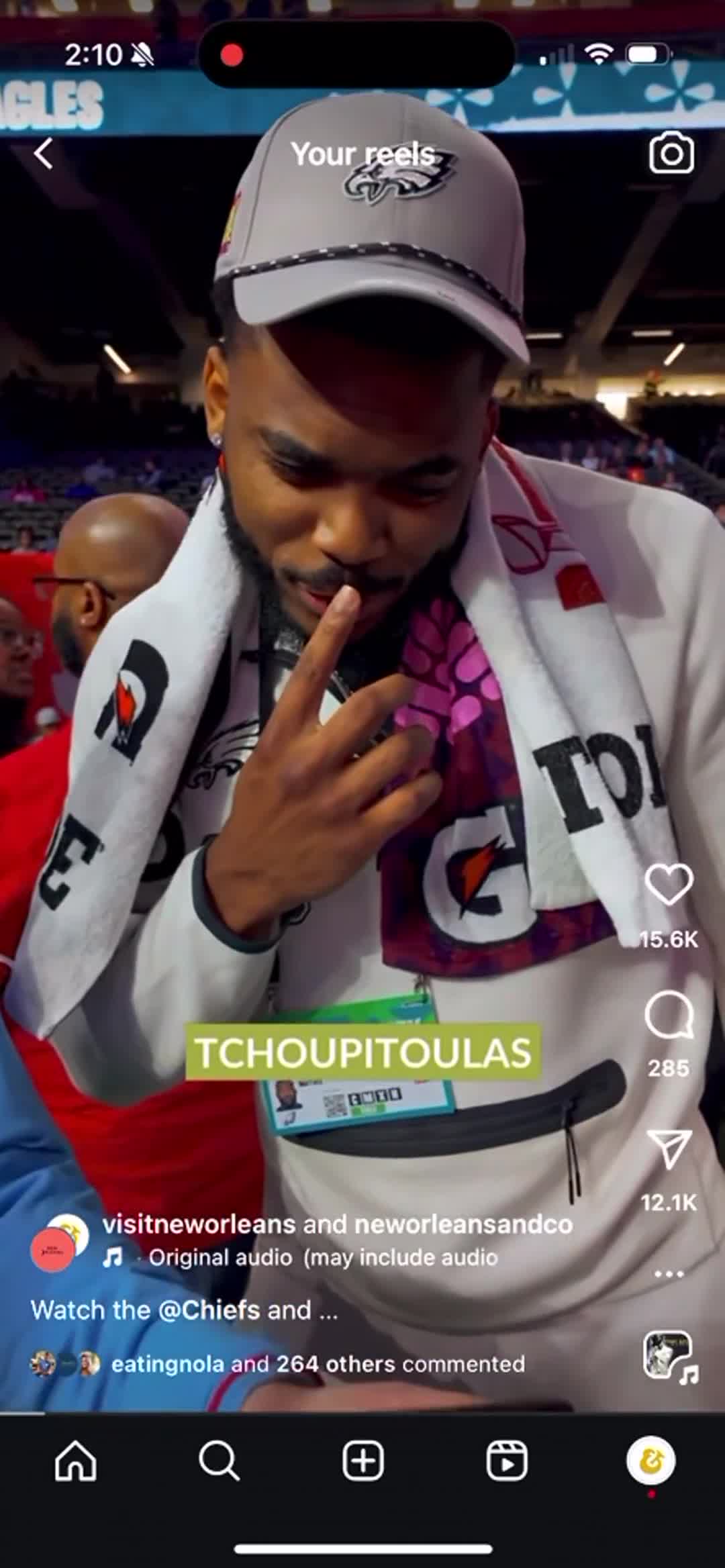Image resolution: width=725 pixels, height=1568 pixels.
Task: Switch to the Reels tab
Action: [x=506, y=1461]
